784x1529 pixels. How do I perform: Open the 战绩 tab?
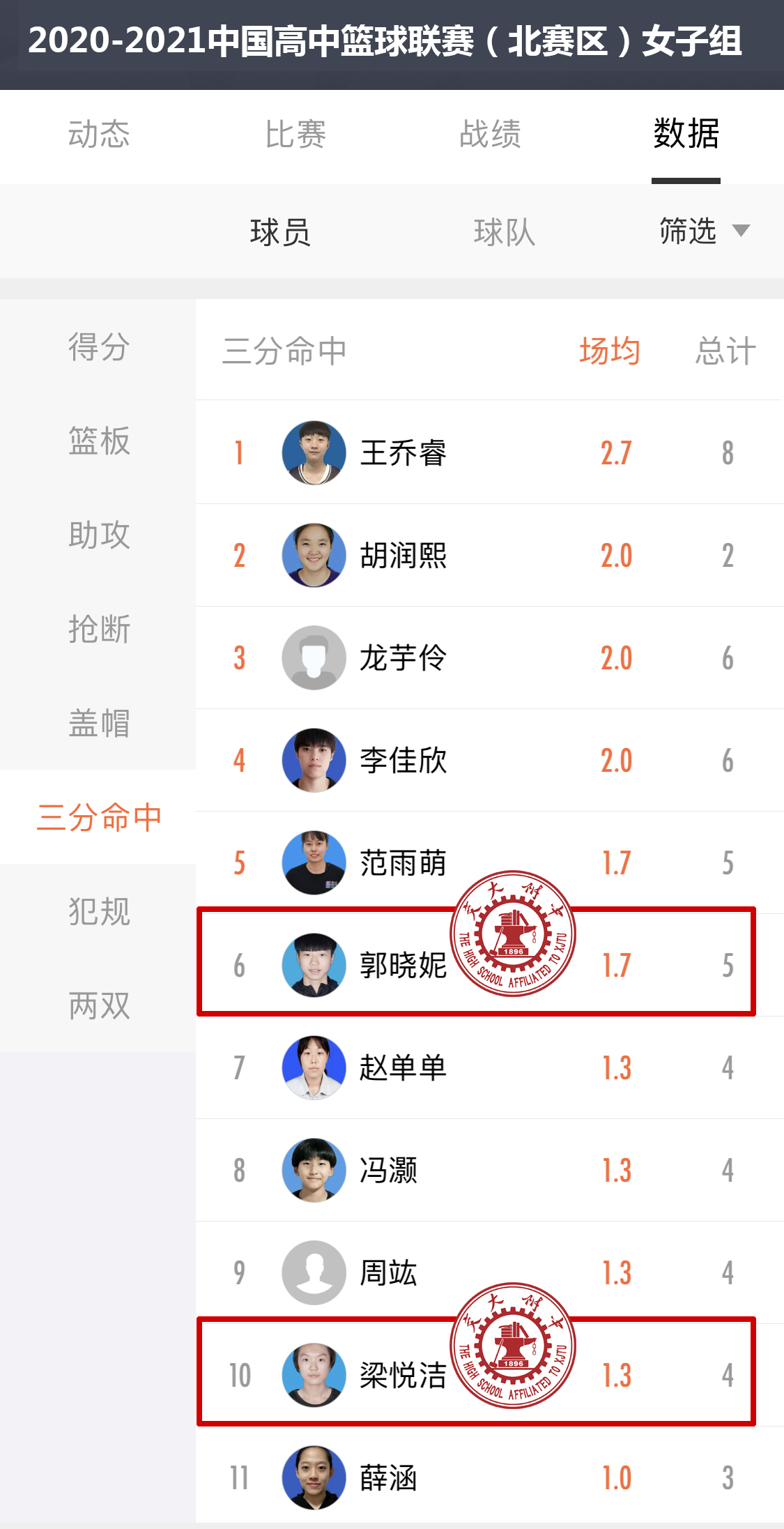[x=490, y=134]
